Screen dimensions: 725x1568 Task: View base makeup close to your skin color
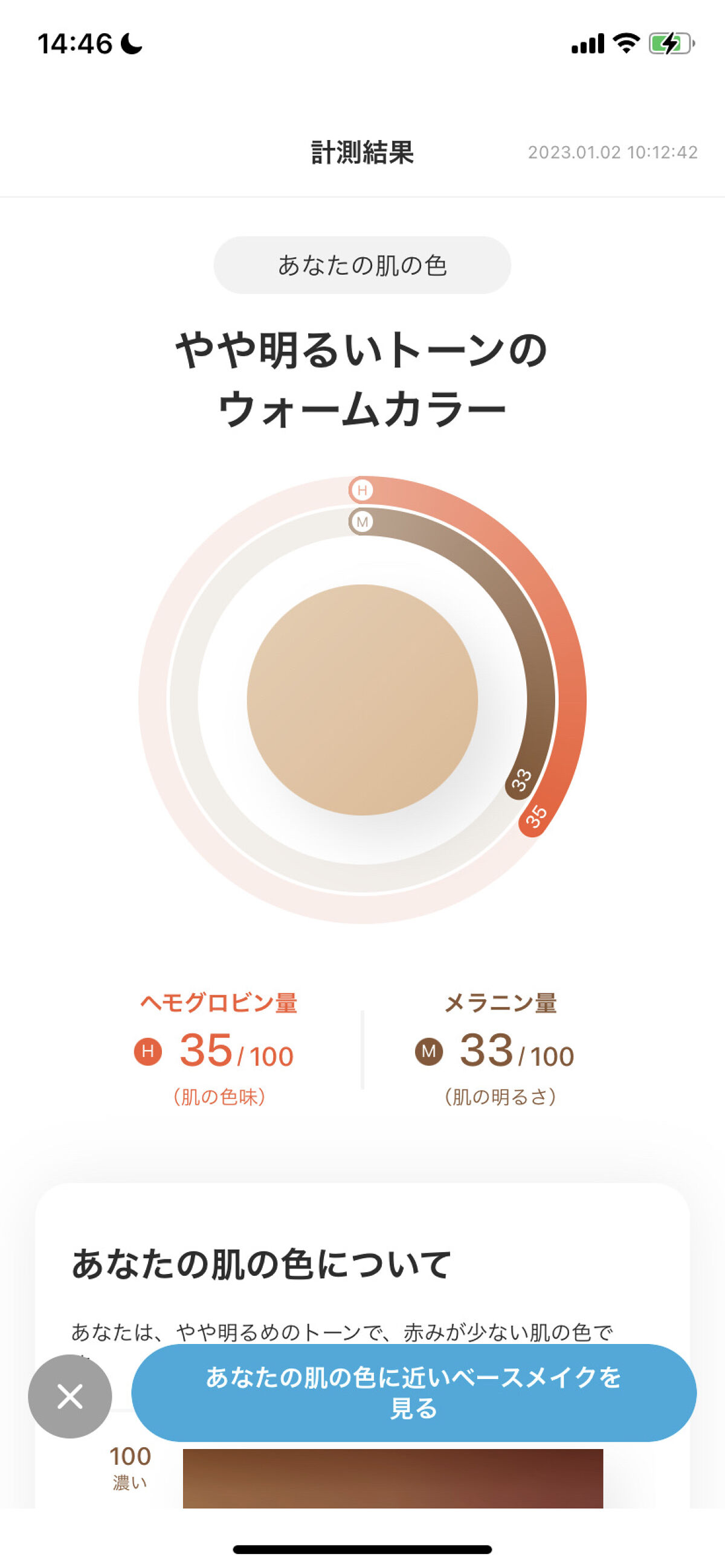pyautogui.click(x=414, y=1392)
